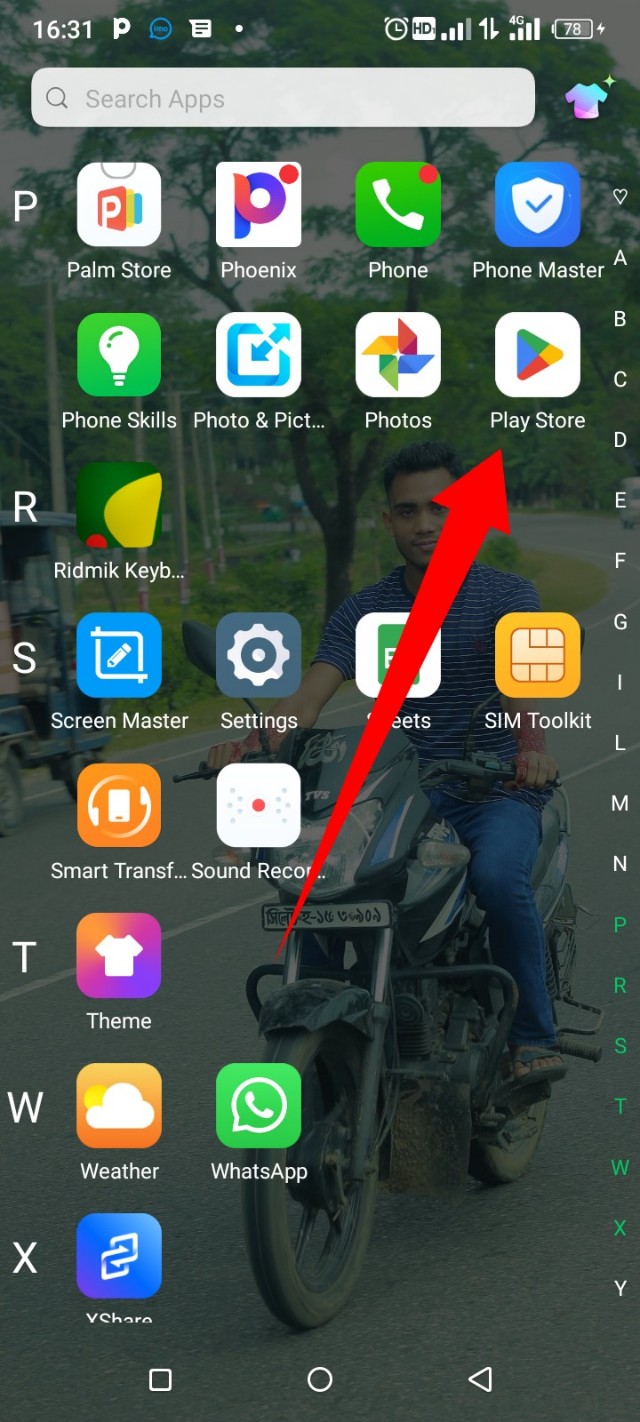Viewport: 640px width, 1422px height.
Task: Launch the Play Store
Action: 538,355
